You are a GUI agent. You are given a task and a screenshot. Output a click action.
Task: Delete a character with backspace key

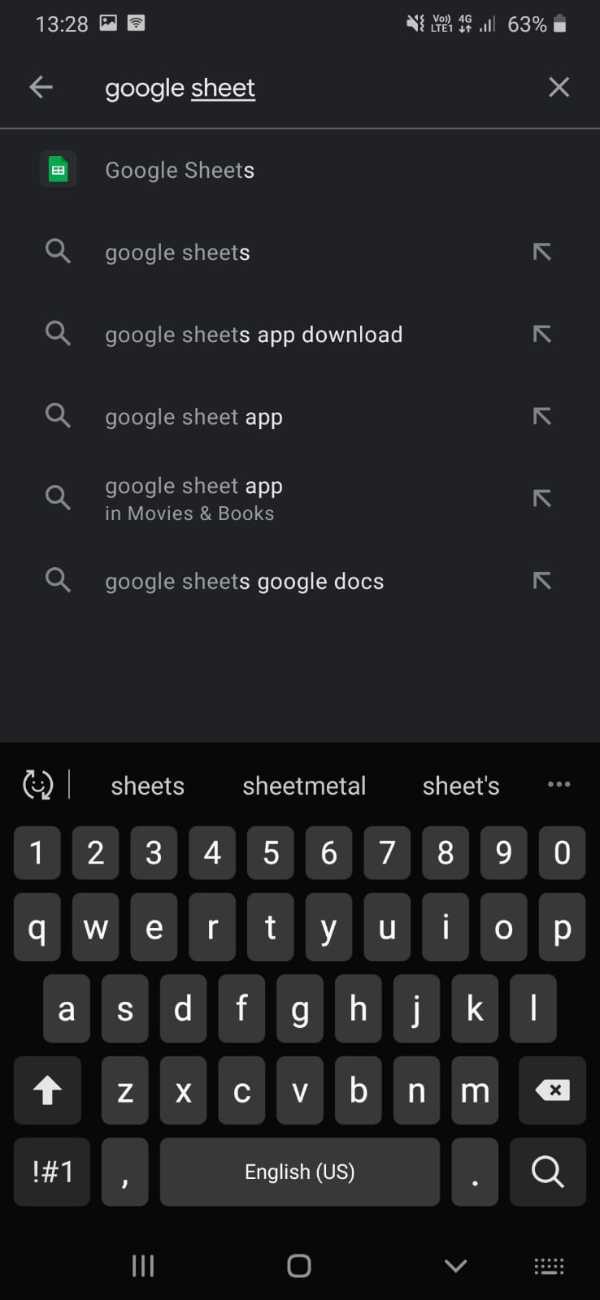pos(552,1091)
